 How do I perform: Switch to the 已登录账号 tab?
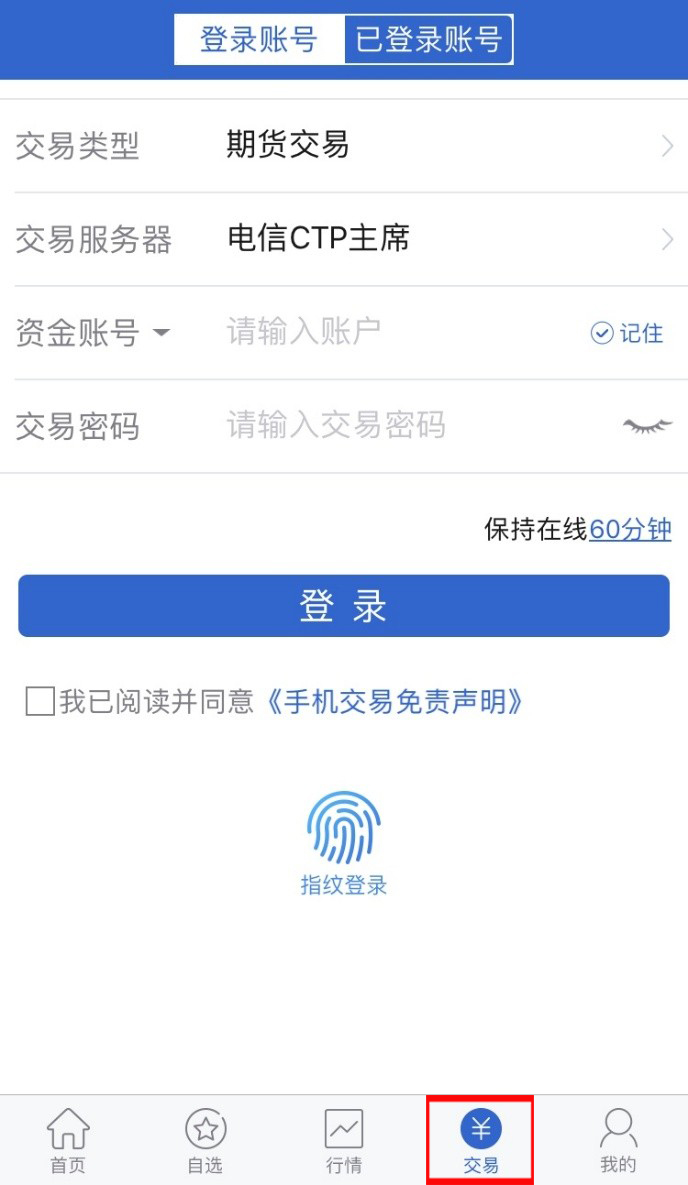click(428, 40)
